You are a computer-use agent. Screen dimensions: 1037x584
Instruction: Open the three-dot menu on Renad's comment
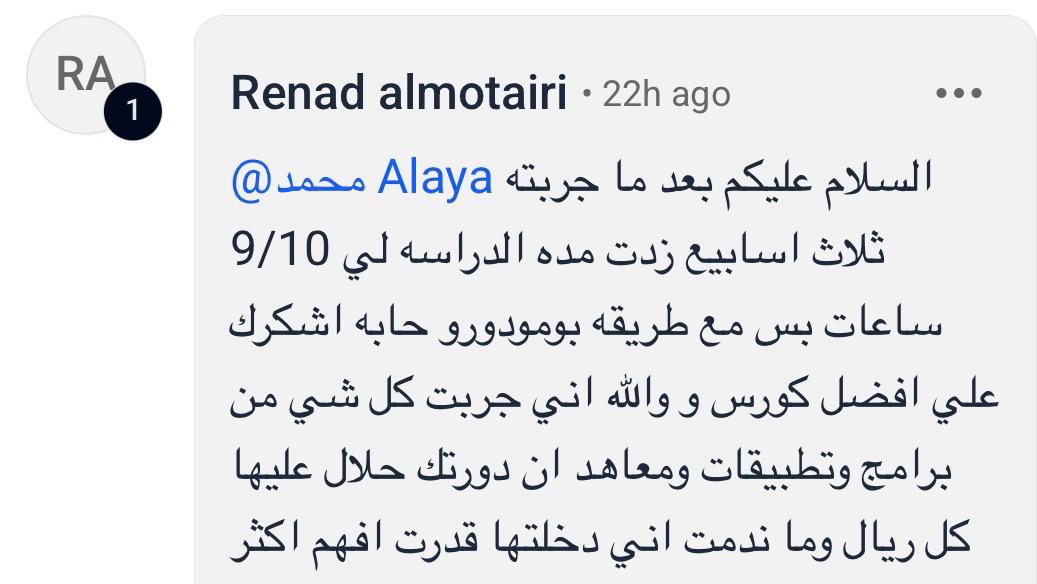coord(958,94)
